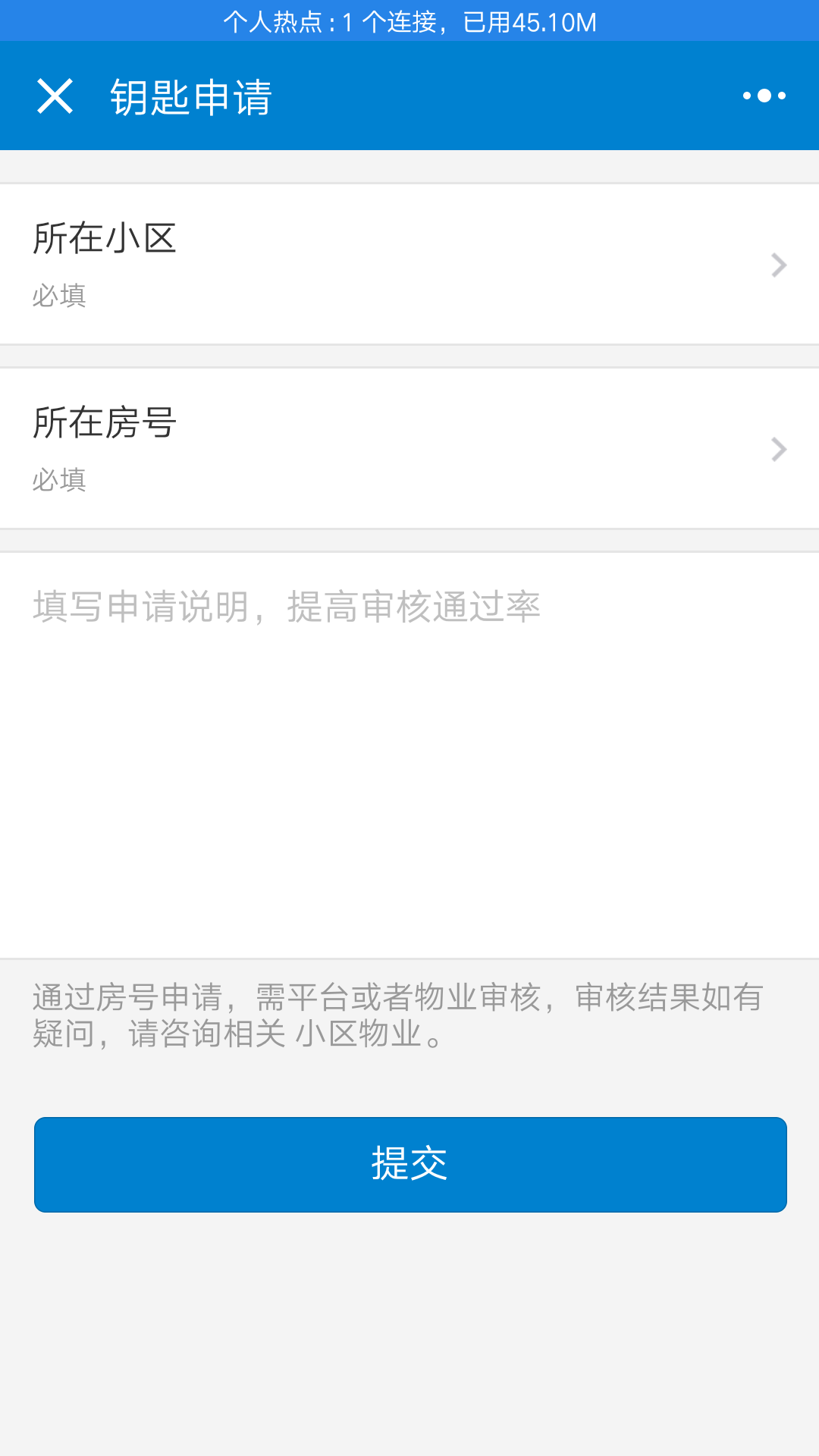Image resolution: width=819 pixels, height=1456 pixels.
Task: Open the three-dot more menu
Action: tap(764, 96)
